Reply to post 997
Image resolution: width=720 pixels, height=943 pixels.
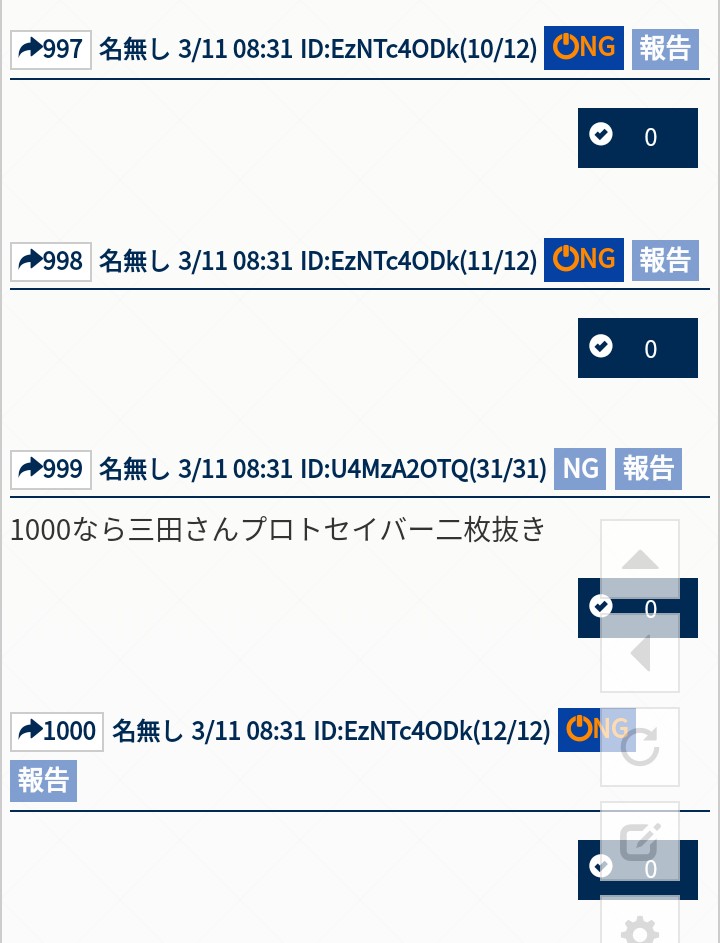[51, 48]
